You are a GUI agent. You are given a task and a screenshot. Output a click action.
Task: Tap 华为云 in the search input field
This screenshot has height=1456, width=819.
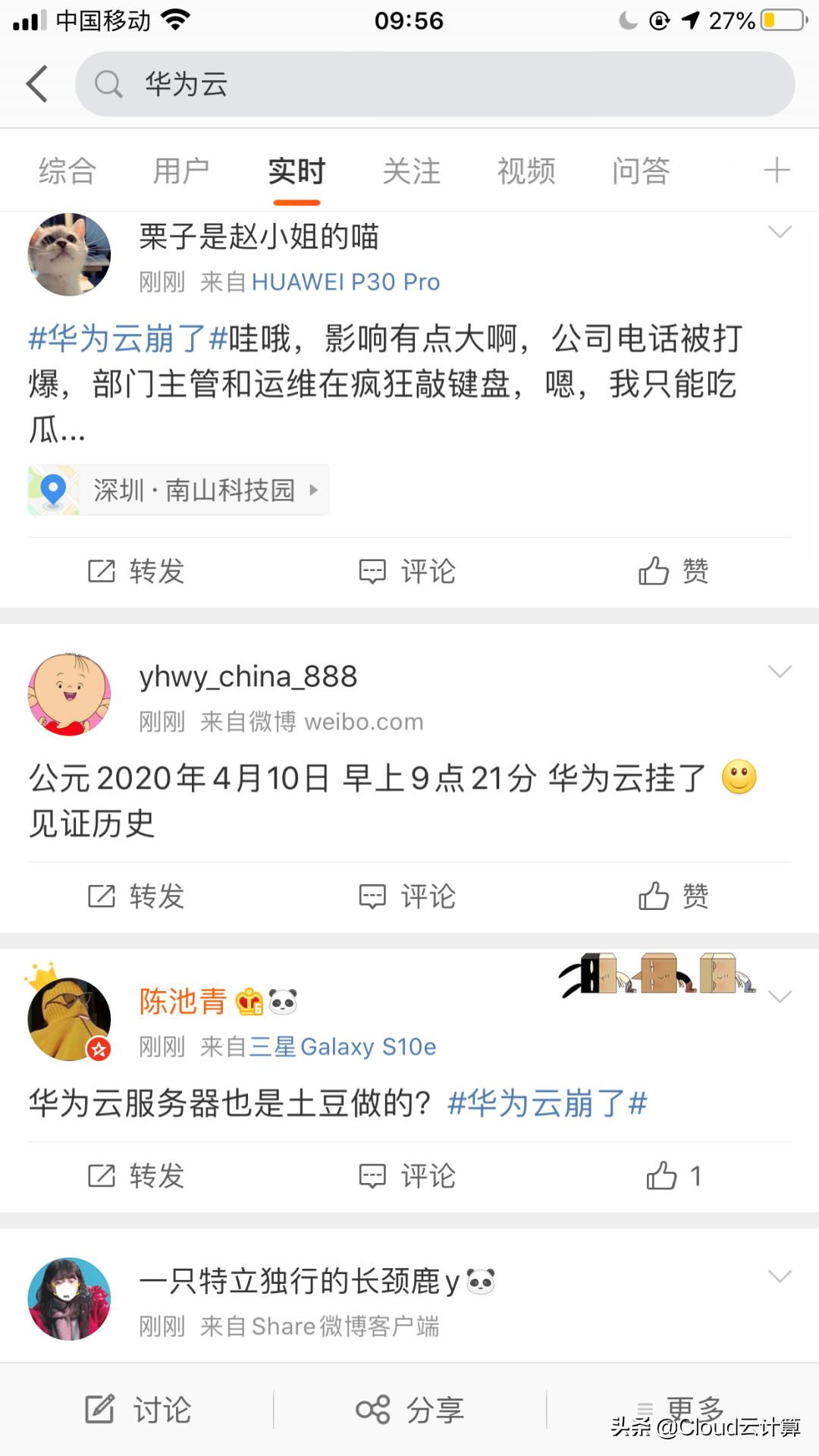coord(186,84)
